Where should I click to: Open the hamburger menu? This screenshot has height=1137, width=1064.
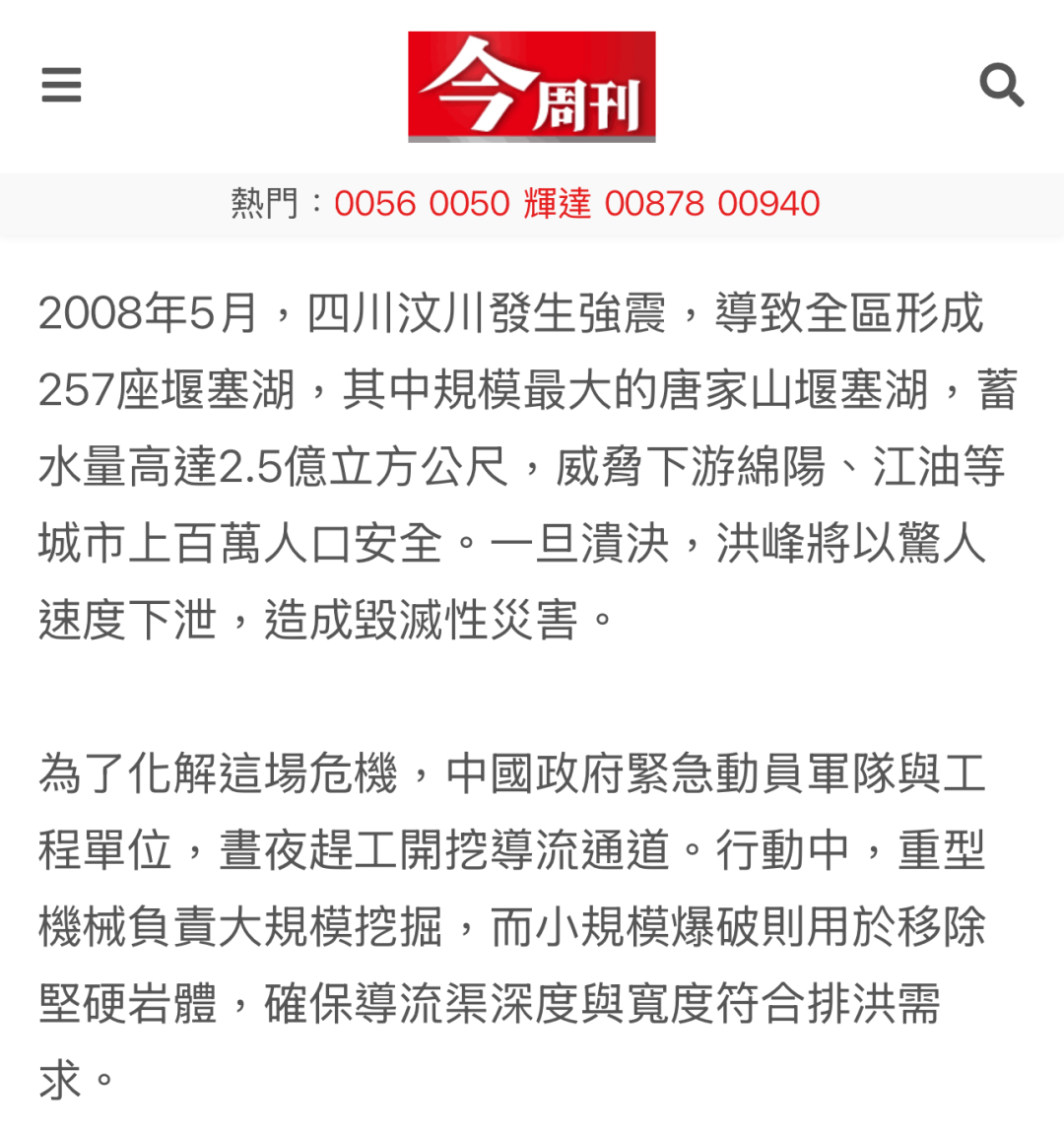pos(61,85)
